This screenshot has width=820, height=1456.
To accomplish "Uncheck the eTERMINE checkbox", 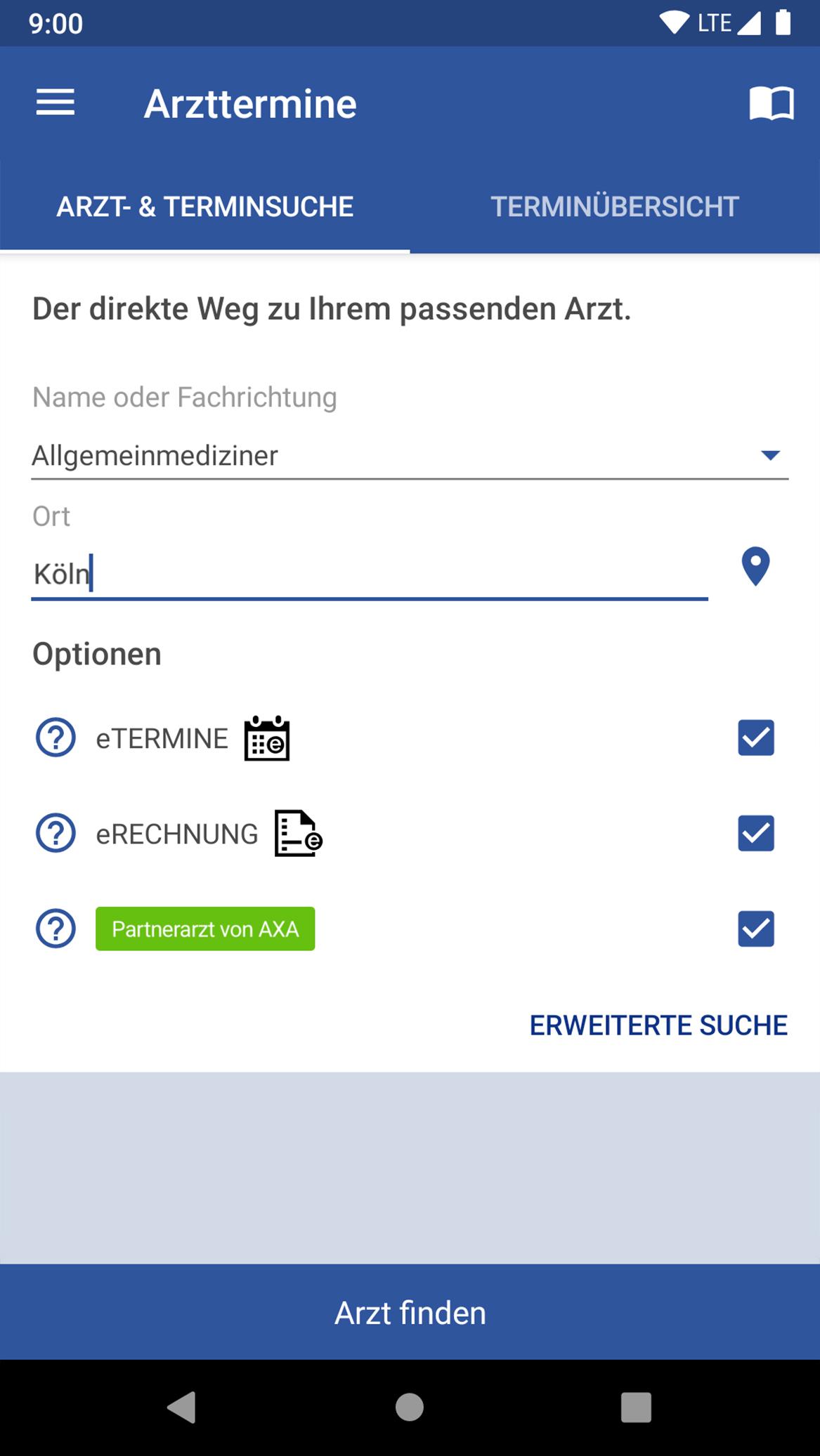I will [755, 737].
